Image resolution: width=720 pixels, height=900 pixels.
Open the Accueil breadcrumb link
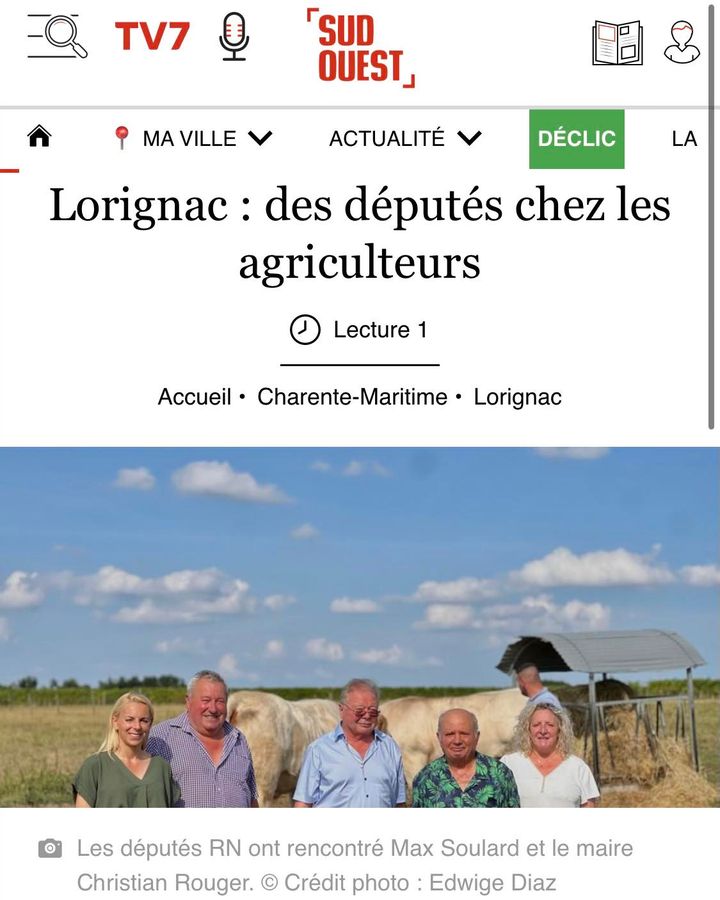pyautogui.click(x=194, y=397)
